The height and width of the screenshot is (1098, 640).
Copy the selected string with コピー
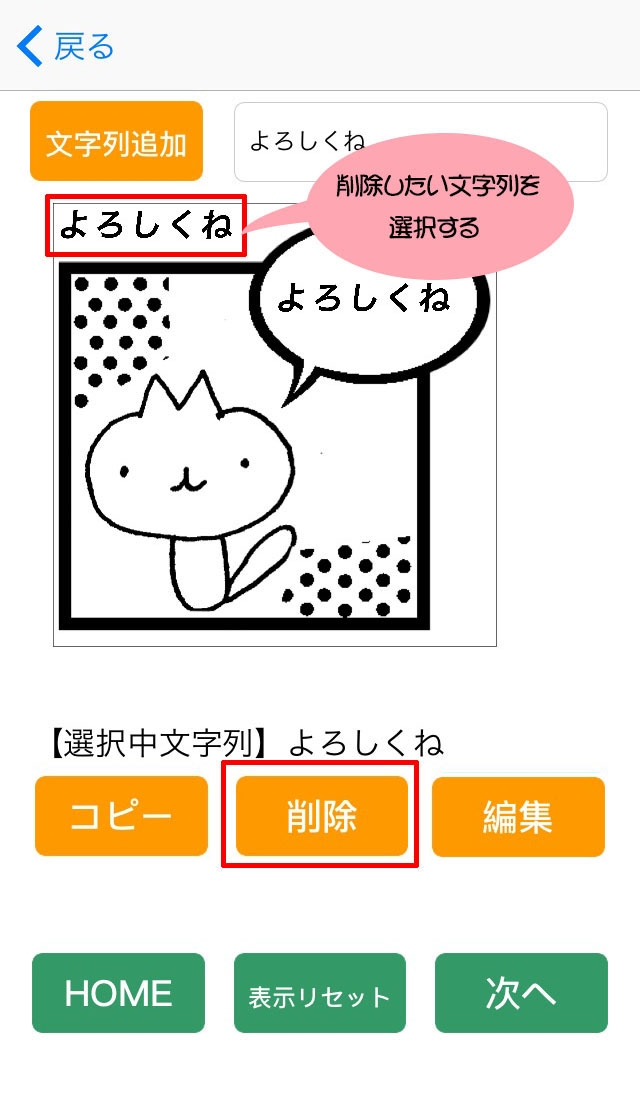(121, 816)
